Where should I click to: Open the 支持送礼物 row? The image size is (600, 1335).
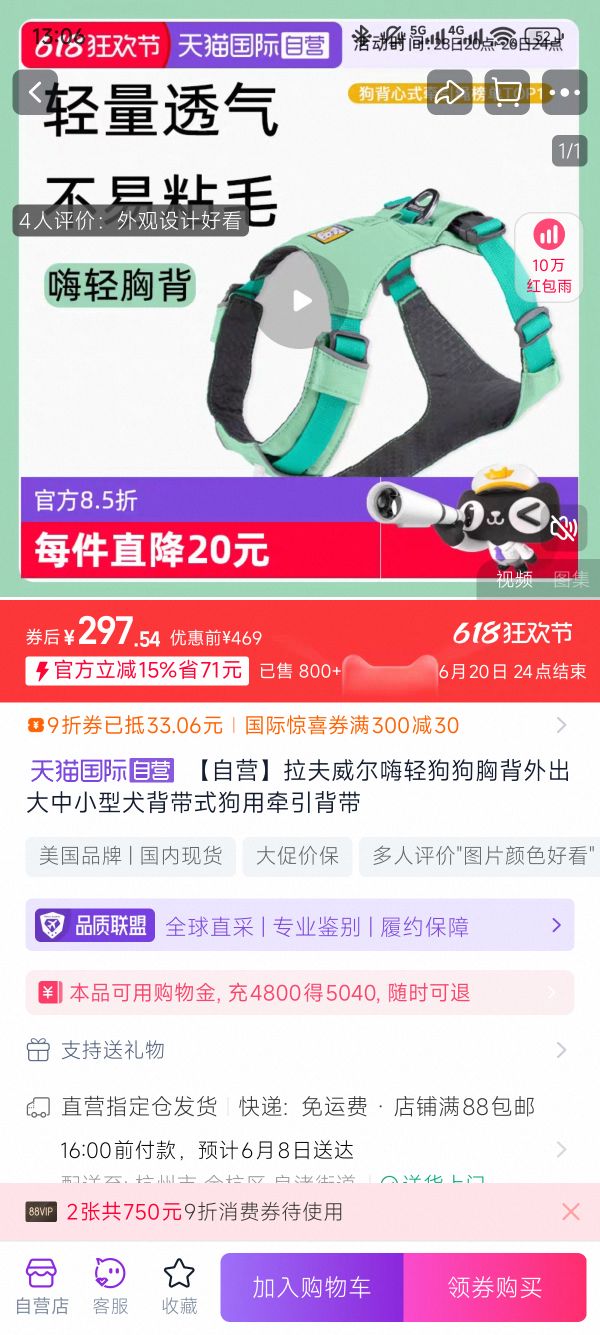pos(300,1050)
